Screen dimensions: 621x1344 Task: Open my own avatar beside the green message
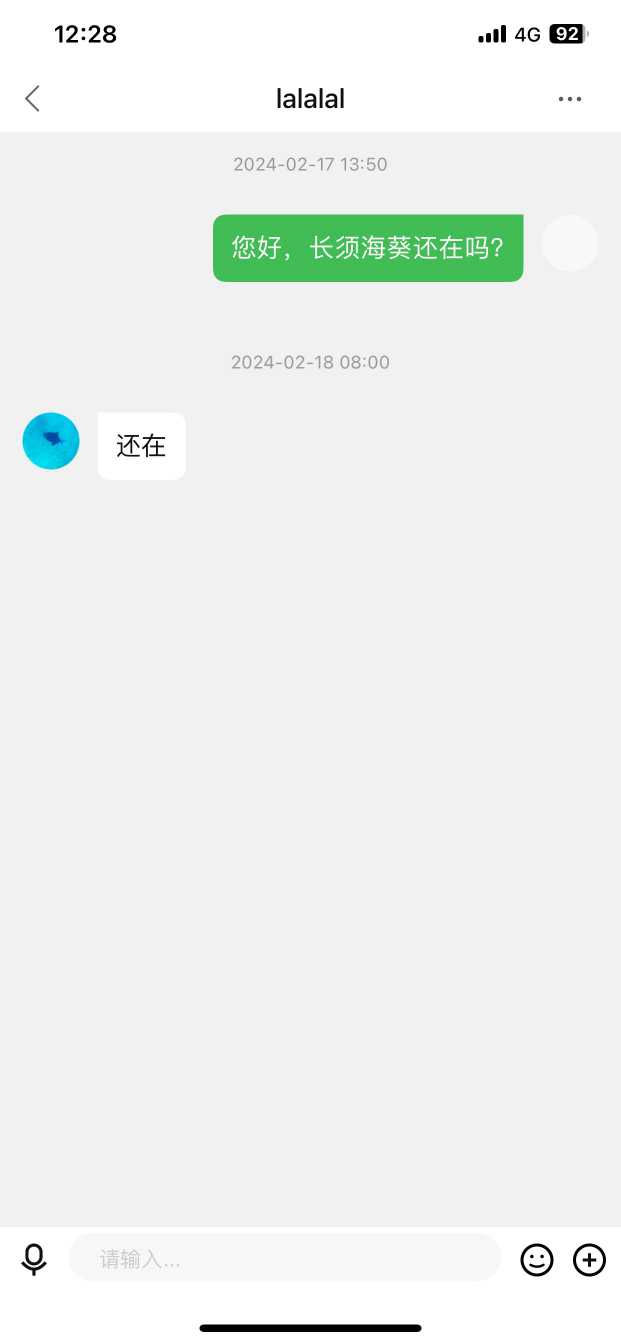[x=570, y=243]
